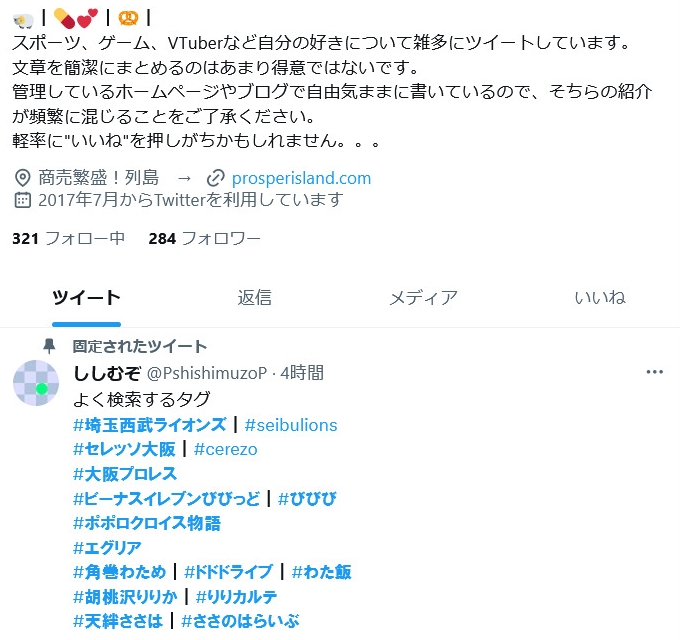Image resolution: width=680 pixels, height=640 pixels.
Task: Open hashtag #seibulions
Action: click(x=290, y=425)
